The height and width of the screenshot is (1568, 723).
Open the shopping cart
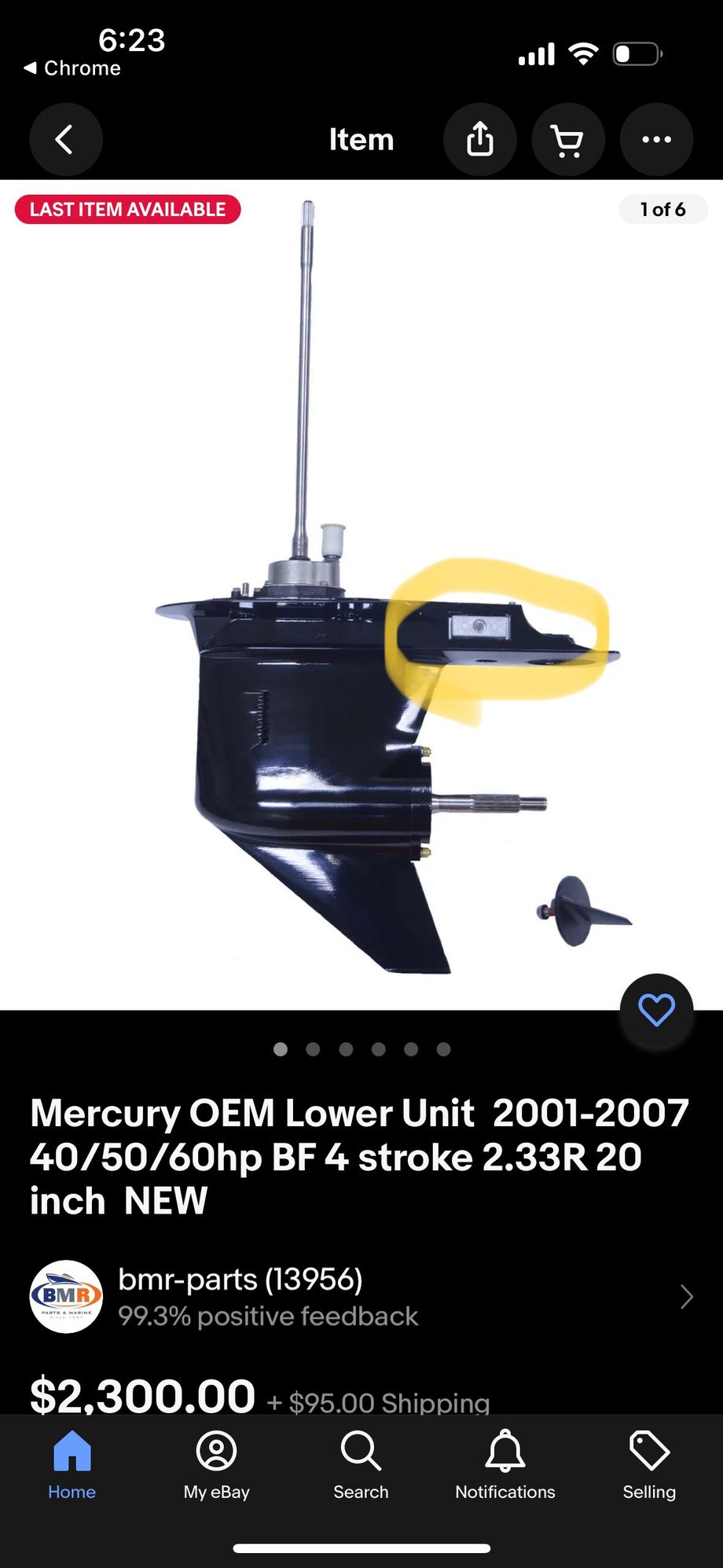click(567, 140)
